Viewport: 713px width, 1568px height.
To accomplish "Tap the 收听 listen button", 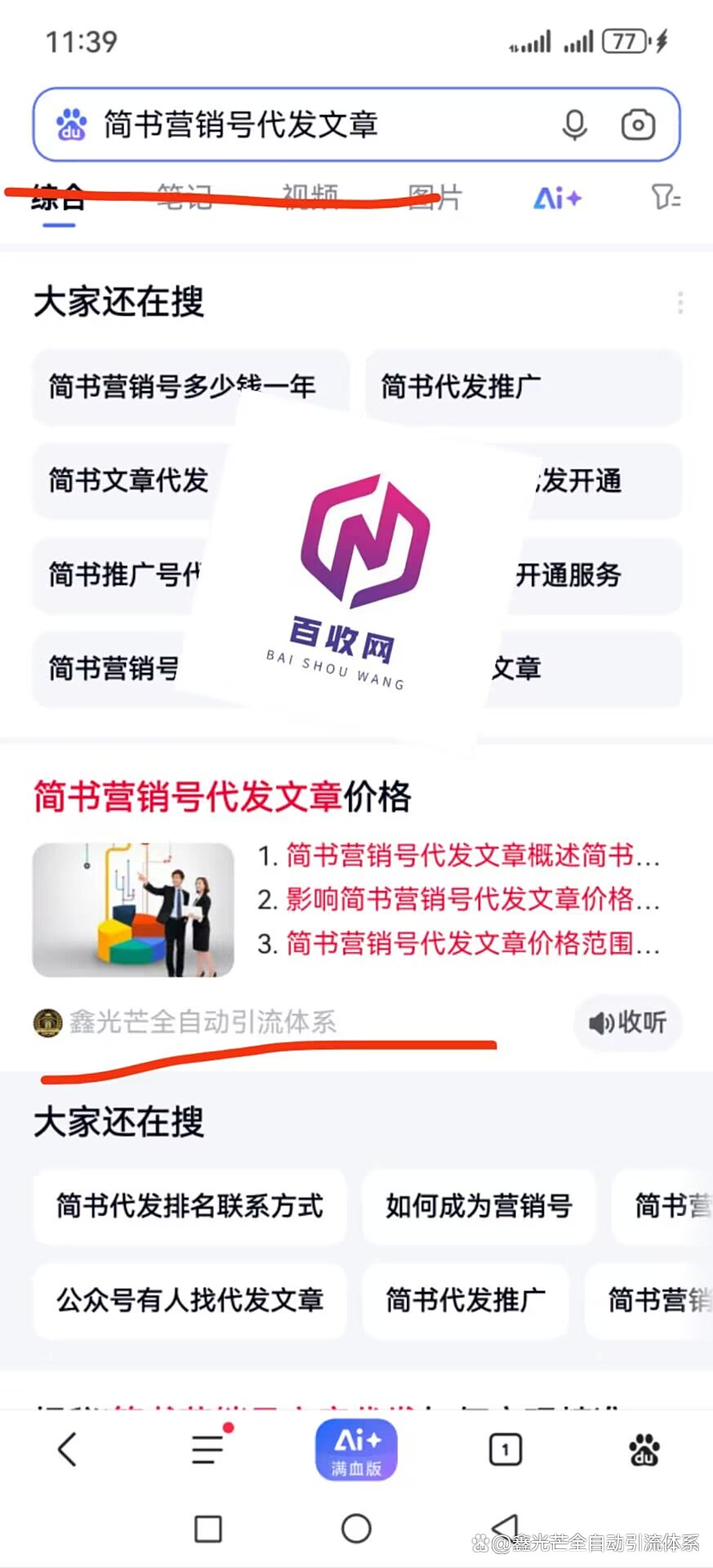I will click(x=627, y=1022).
